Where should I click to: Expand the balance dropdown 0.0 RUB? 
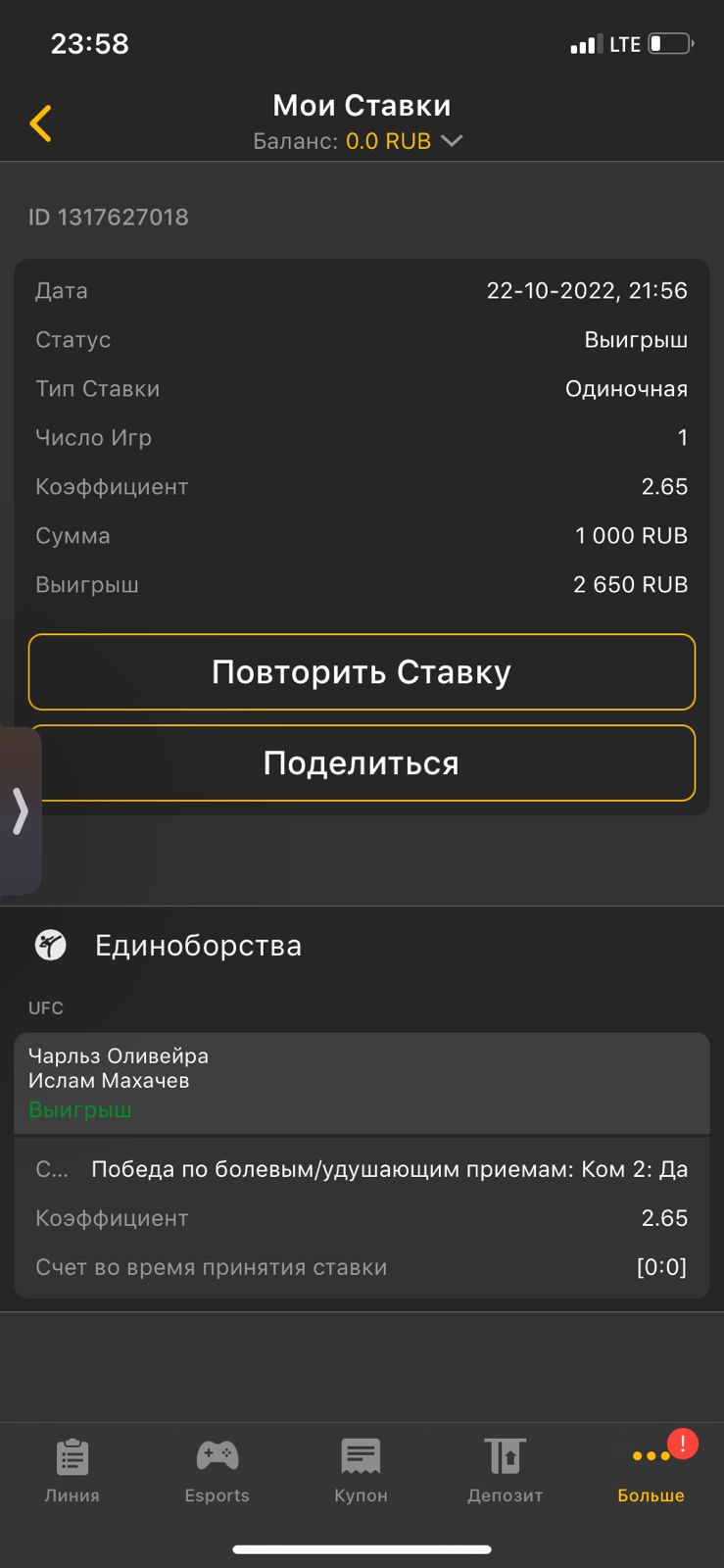point(452,141)
